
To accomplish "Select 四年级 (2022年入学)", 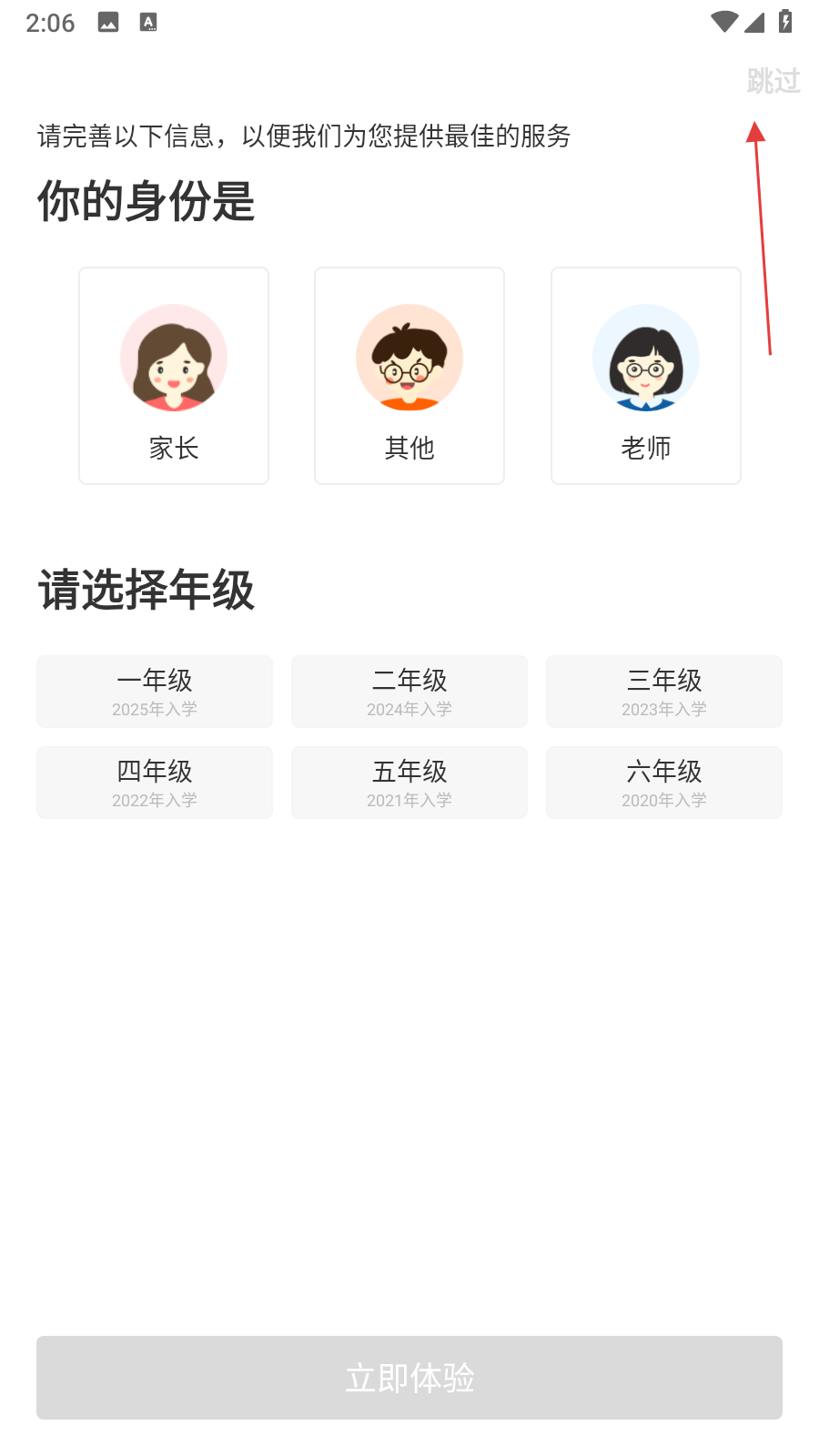I will 155,783.
